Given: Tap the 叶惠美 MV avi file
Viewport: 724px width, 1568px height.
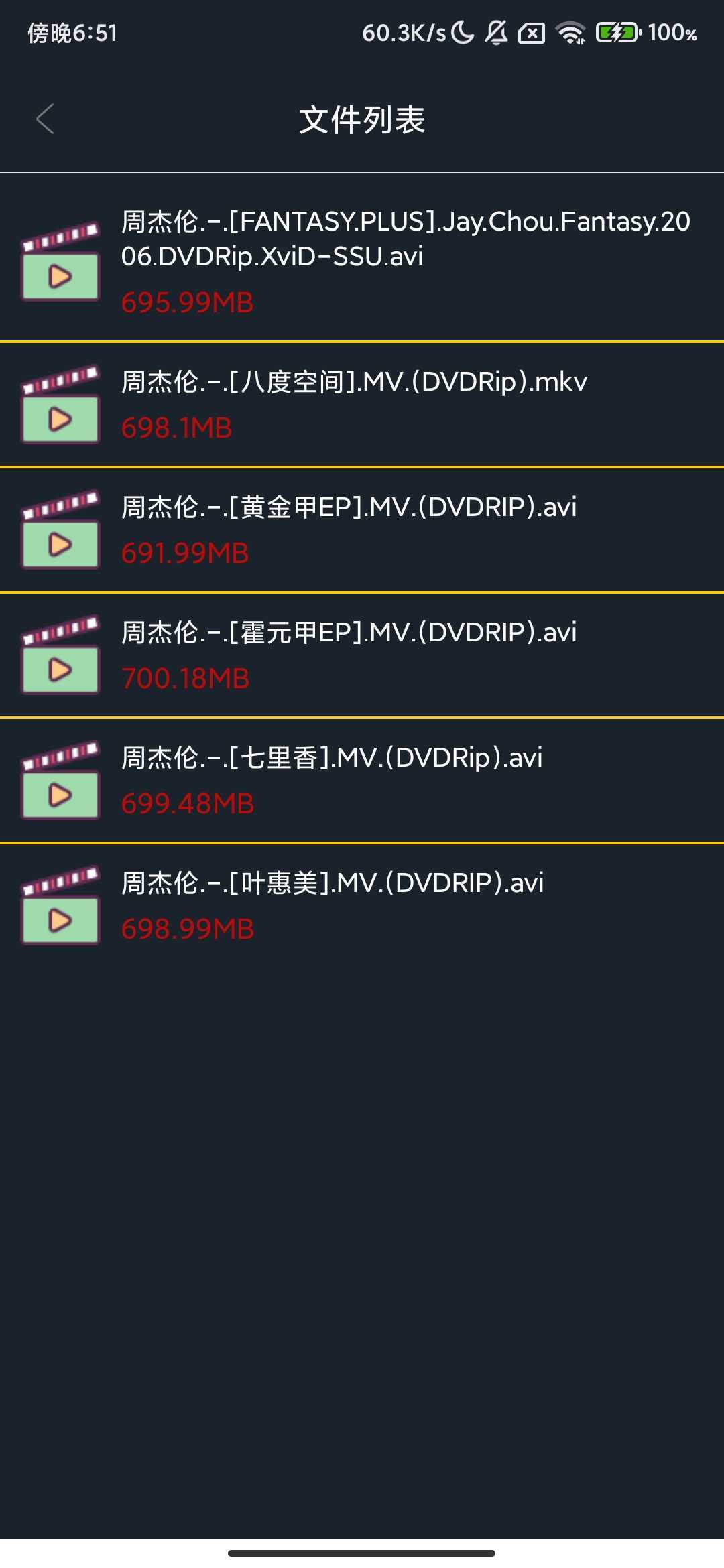Looking at the screenshot, I should coord(362,905).
